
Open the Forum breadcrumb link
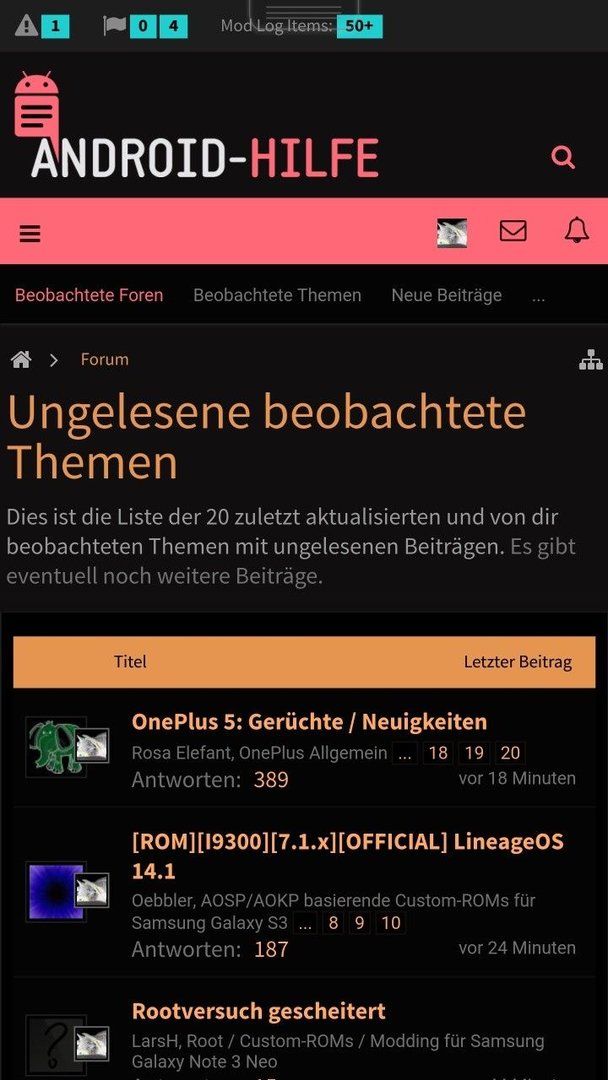click(105, 359)
